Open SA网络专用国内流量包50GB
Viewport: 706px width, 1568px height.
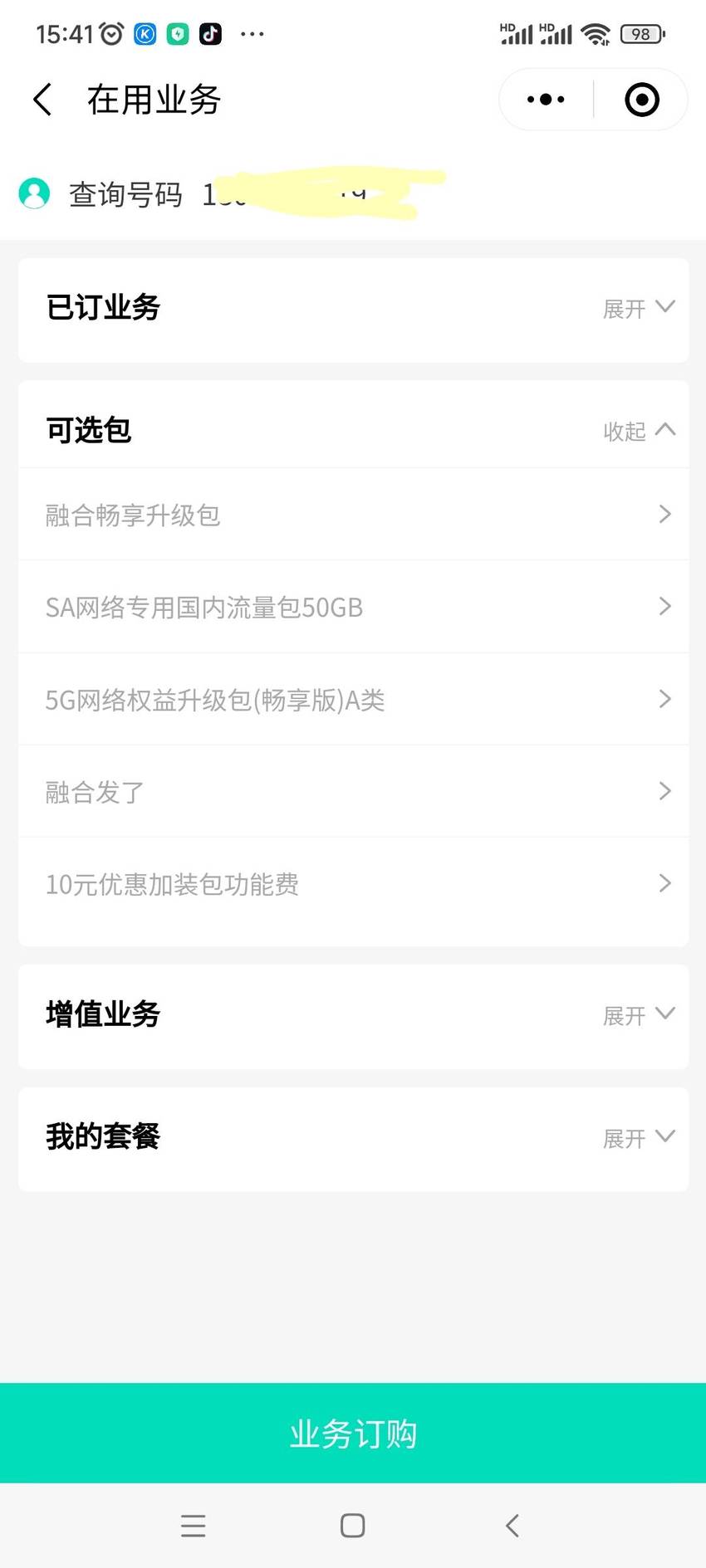tap(354, 607)
